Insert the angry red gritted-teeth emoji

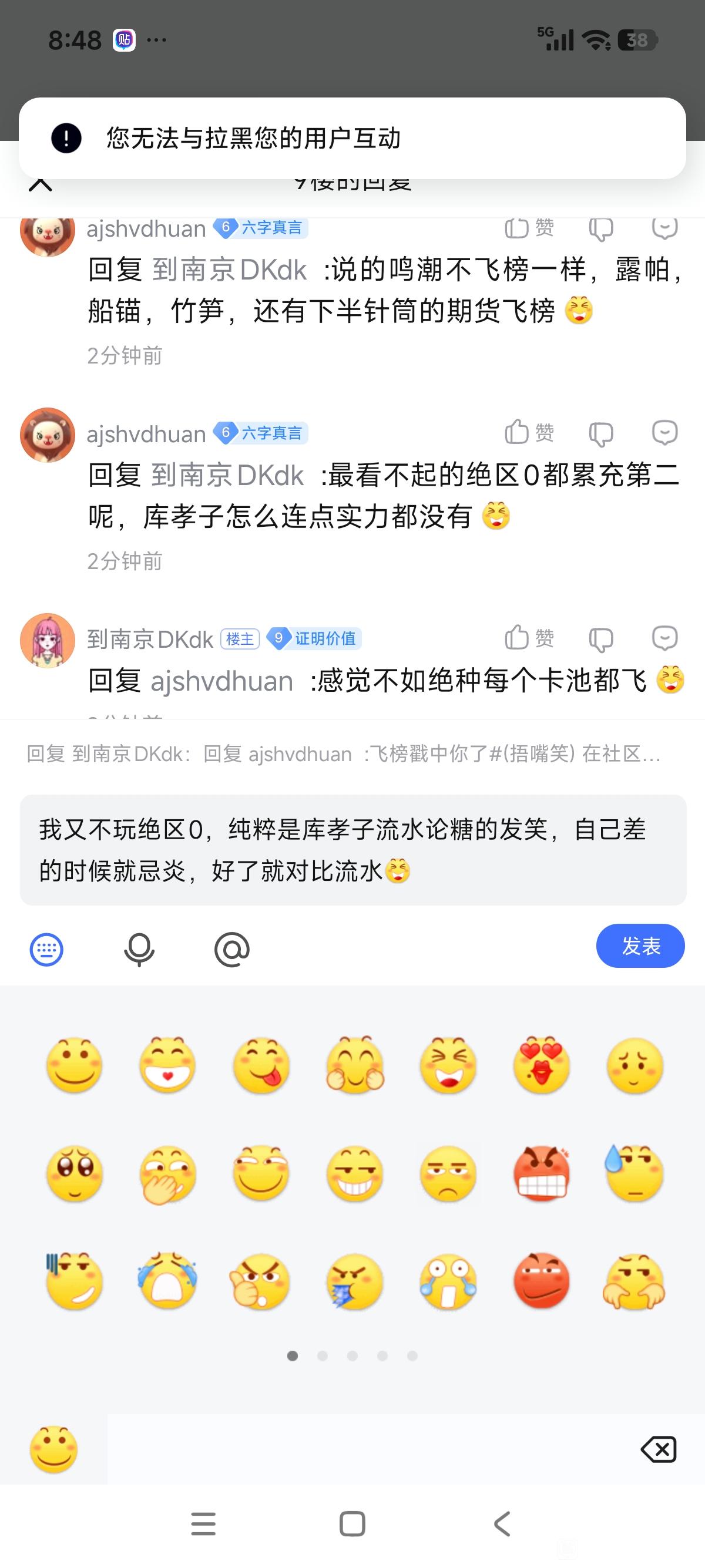point(542,1173)
